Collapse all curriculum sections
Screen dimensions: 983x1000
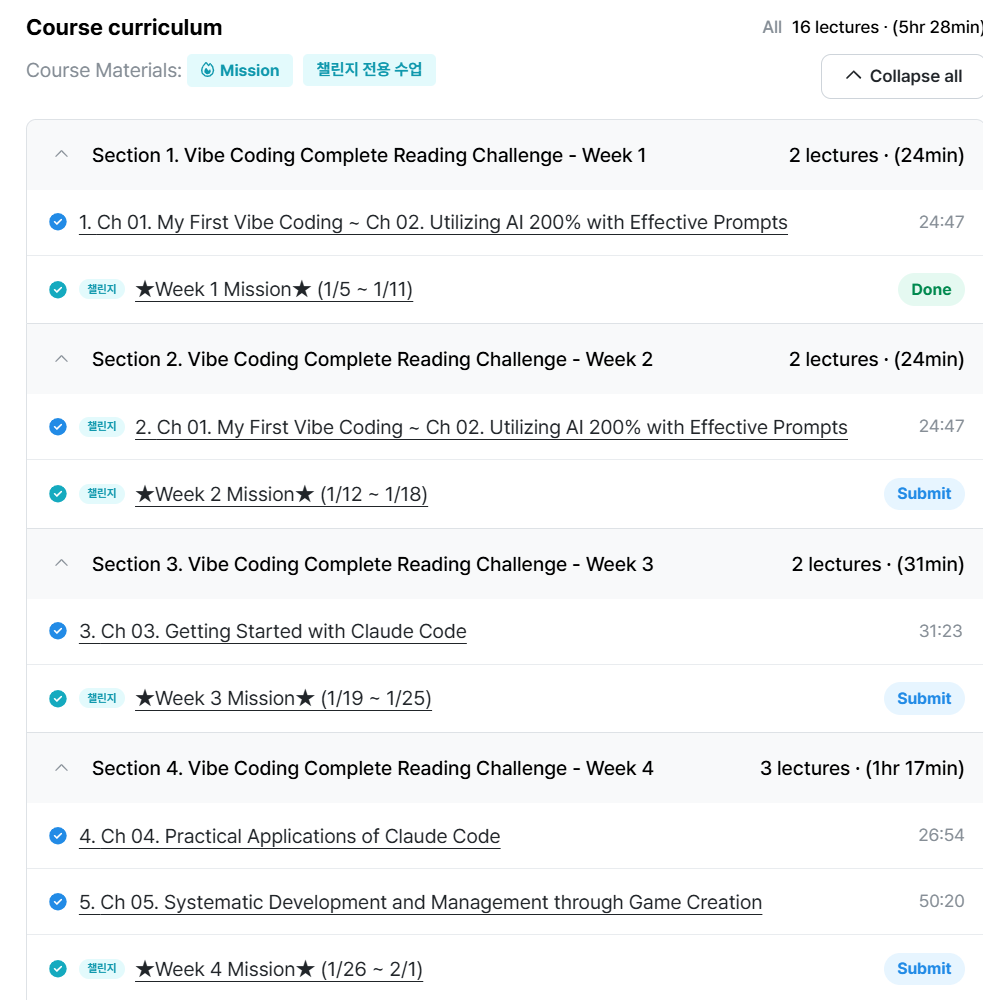904,76
